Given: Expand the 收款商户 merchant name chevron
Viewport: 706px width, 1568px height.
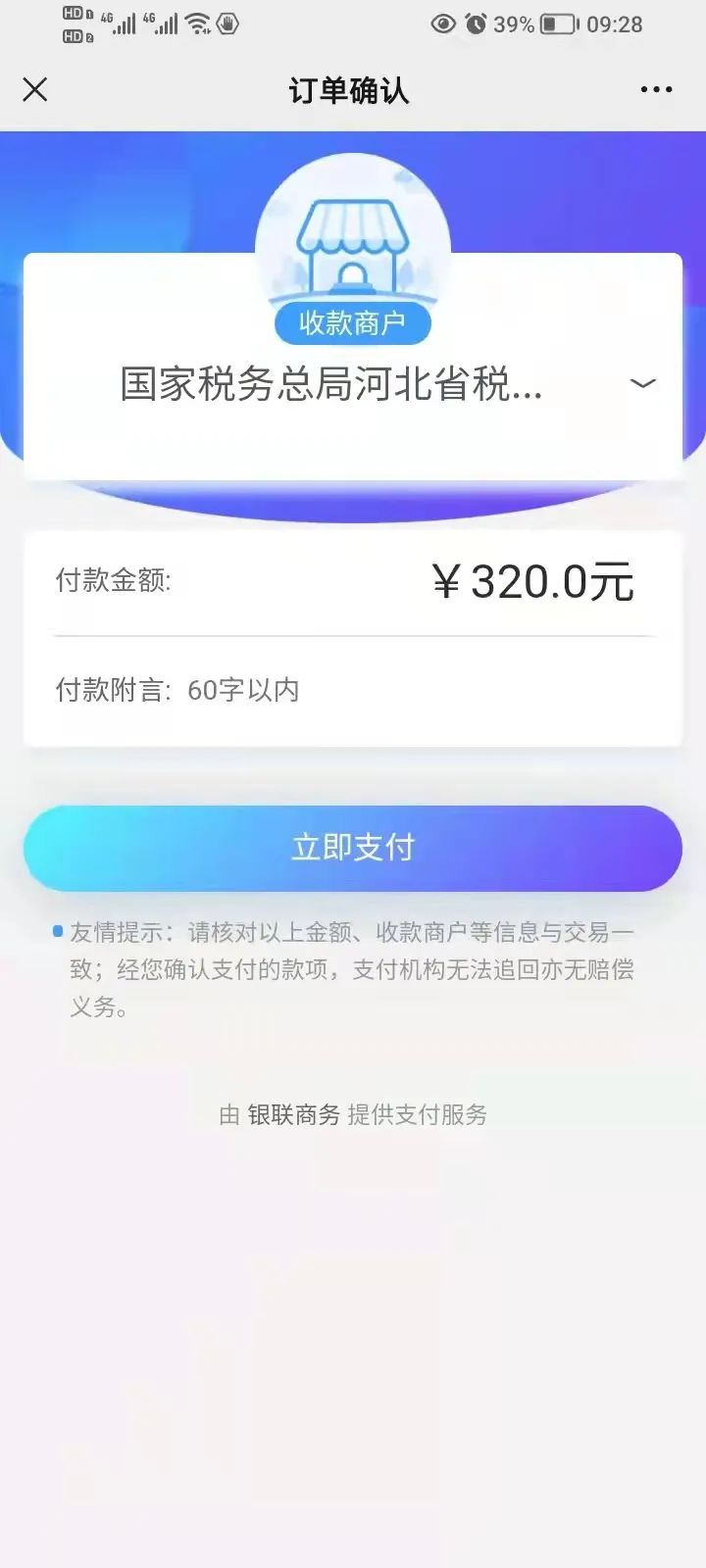Looking at the screenshot, I should click(x=643, y=383).
